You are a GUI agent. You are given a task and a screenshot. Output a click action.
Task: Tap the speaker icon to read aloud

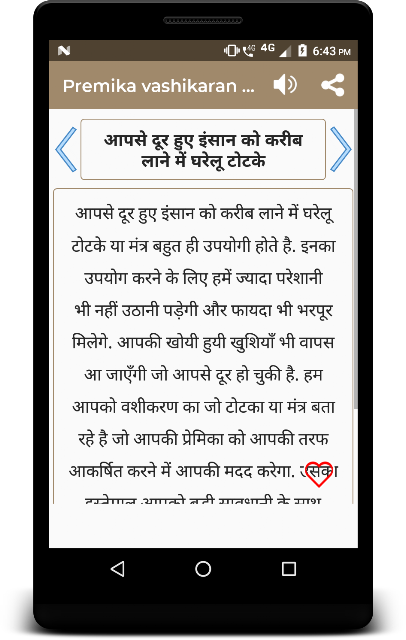pos(285,85)
